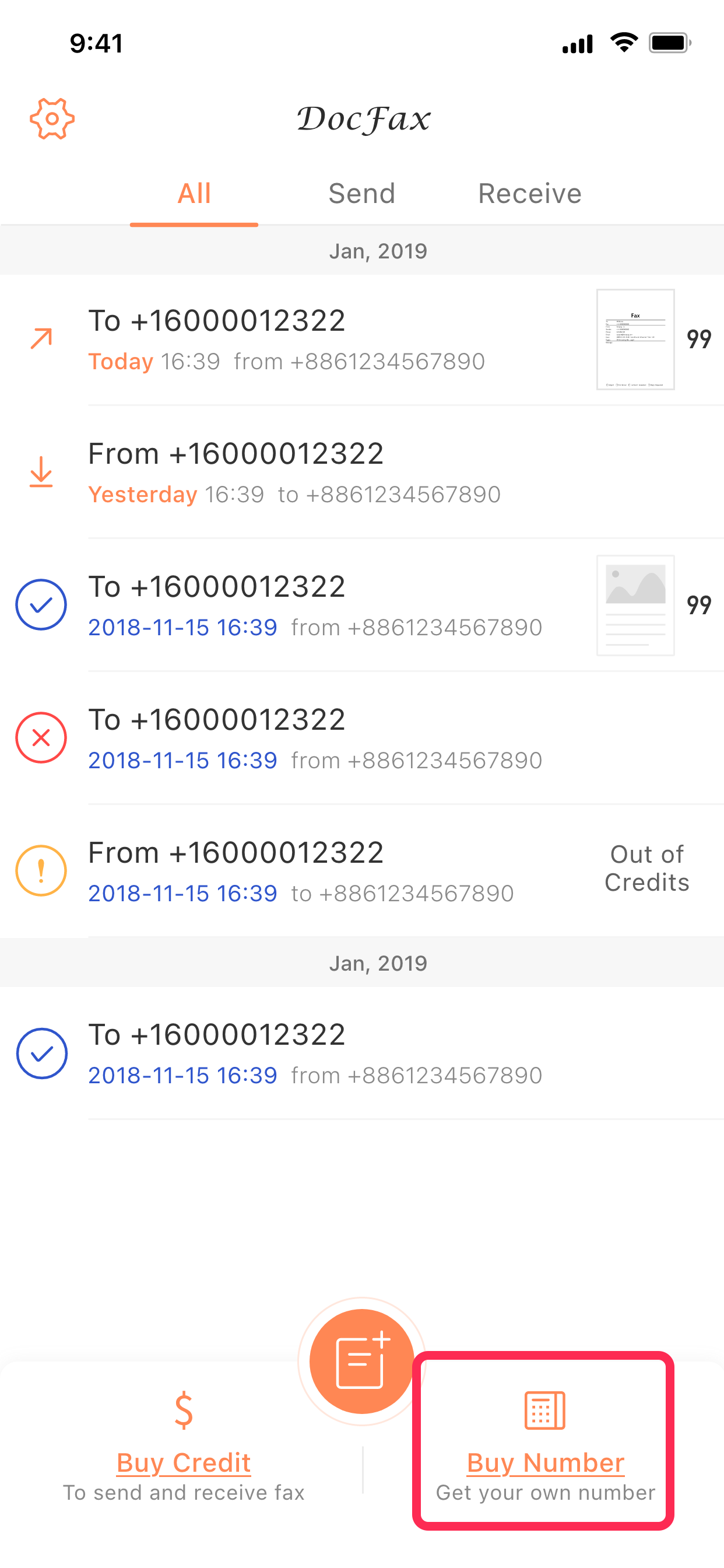Create a new fax with orange button
Image resolution: width=724 pixels, height=1568 pixels.
pos(362,1361)
